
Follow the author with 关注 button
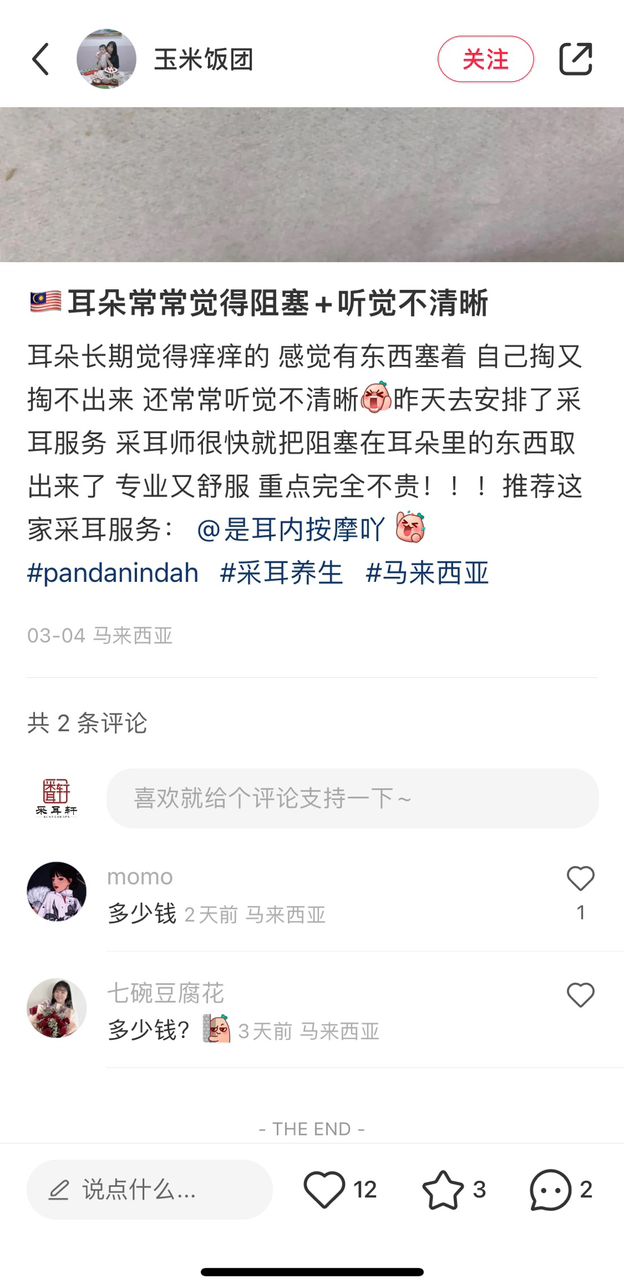click(x=486, y=59)
